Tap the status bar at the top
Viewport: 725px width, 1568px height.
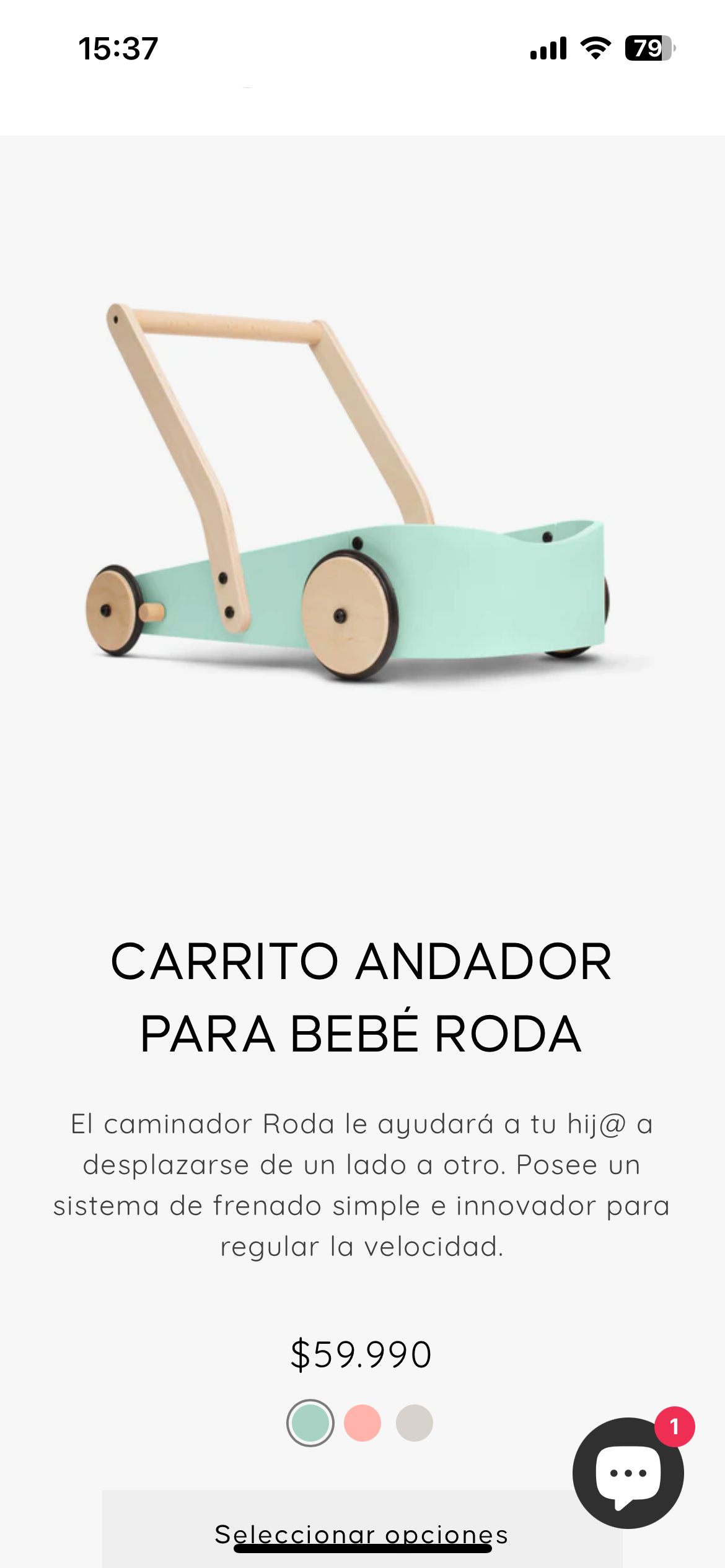pyautogui.click(x=362, y=48)
